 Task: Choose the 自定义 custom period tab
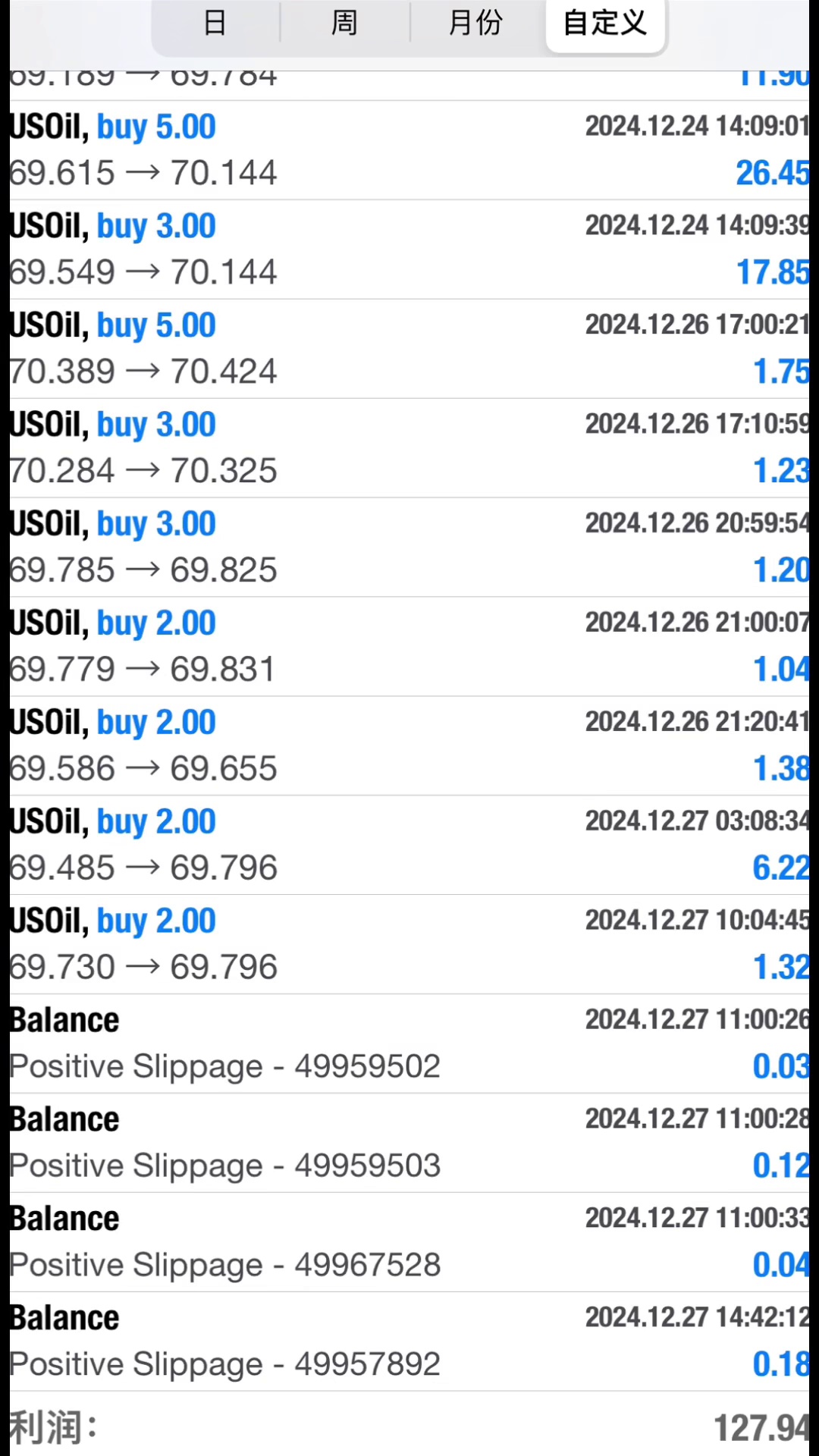[604, 24]
